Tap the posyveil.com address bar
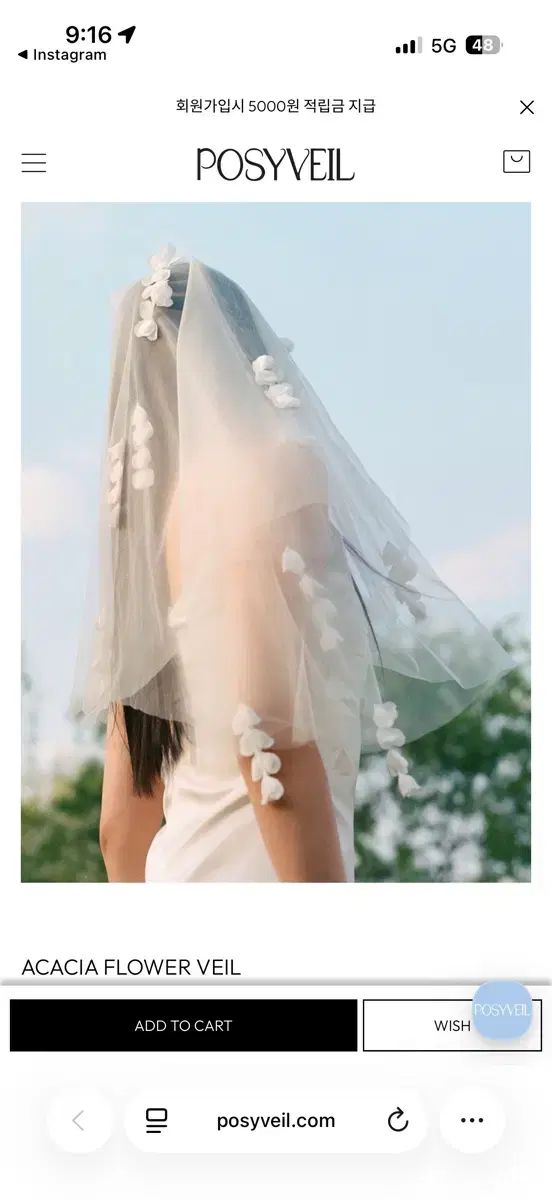 point(276,1121)
